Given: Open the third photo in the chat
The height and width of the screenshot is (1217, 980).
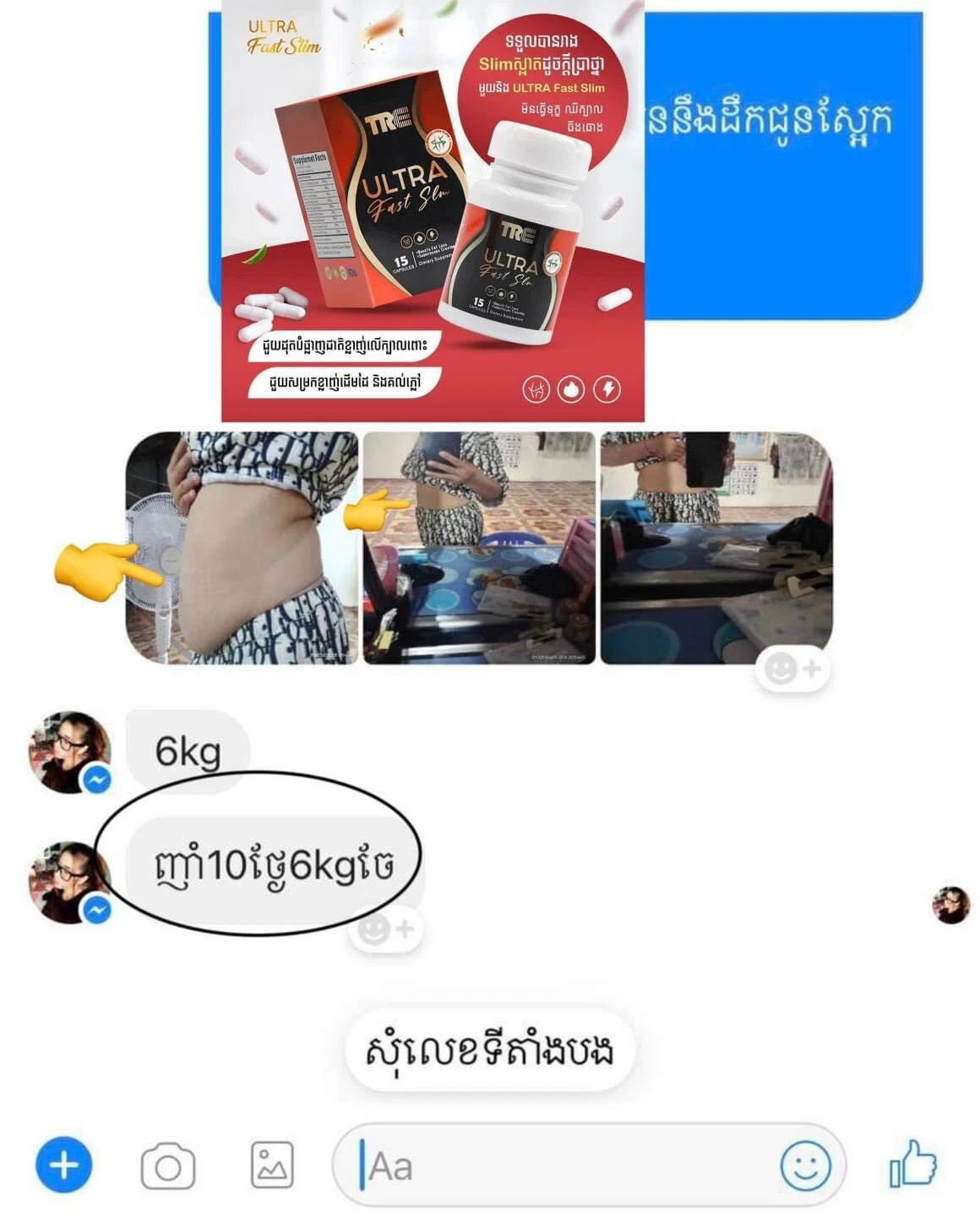Looking at the screenshot, I should 716,548.
